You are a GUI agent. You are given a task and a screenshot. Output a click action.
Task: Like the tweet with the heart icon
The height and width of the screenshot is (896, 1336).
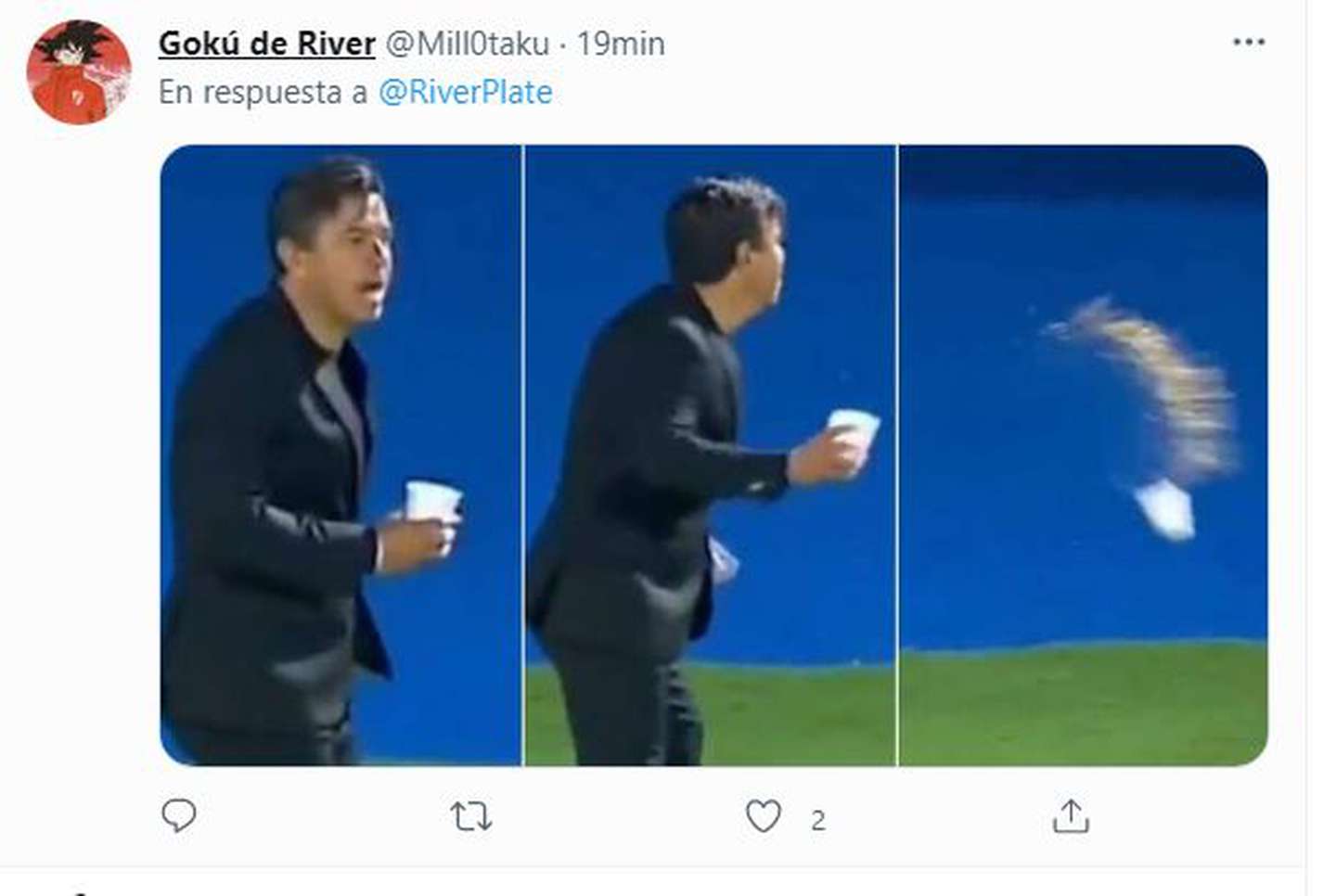pos(764,816)
